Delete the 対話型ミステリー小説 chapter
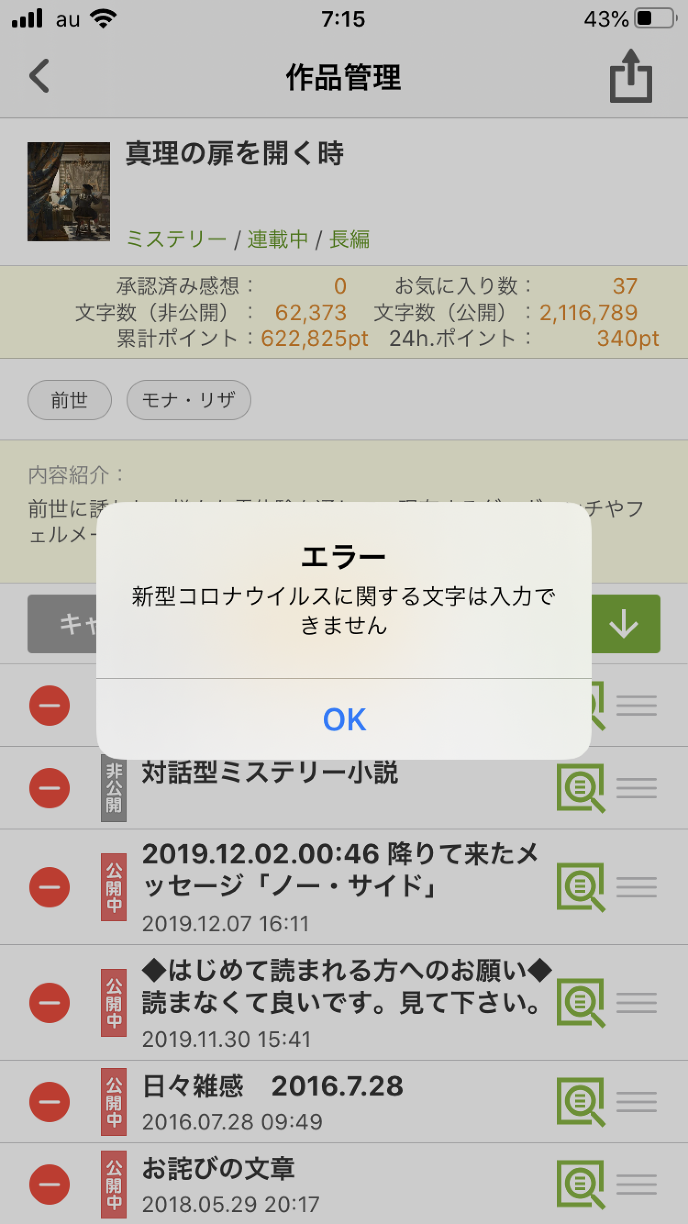This screenshot has width=688, height=1224. click(x=49, y=788)
